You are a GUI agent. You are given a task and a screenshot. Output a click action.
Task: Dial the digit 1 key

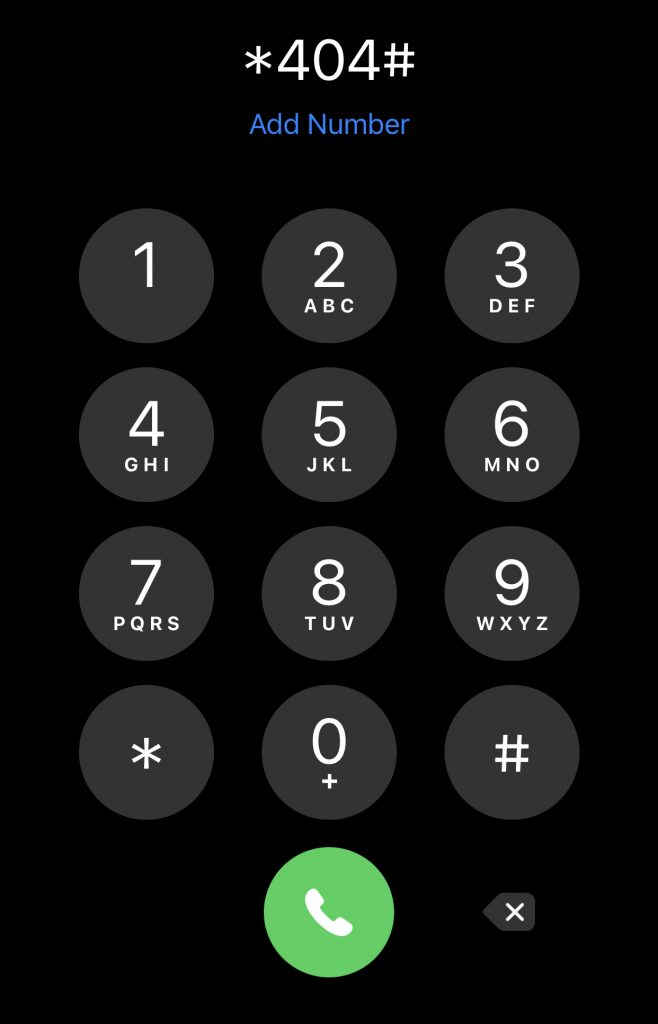[x=146, y=276]
